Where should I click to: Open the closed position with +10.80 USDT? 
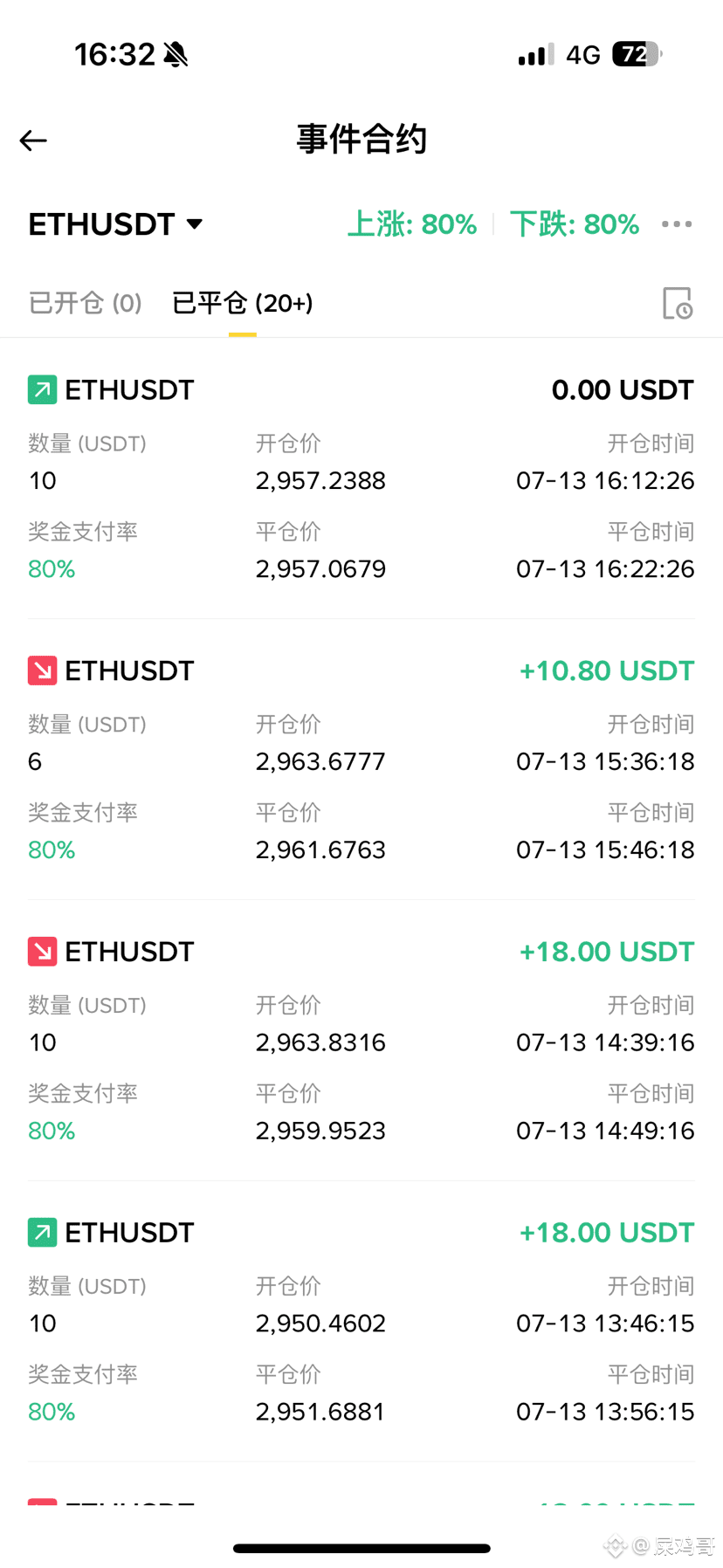pyautogui.click(x=361, y=760)
